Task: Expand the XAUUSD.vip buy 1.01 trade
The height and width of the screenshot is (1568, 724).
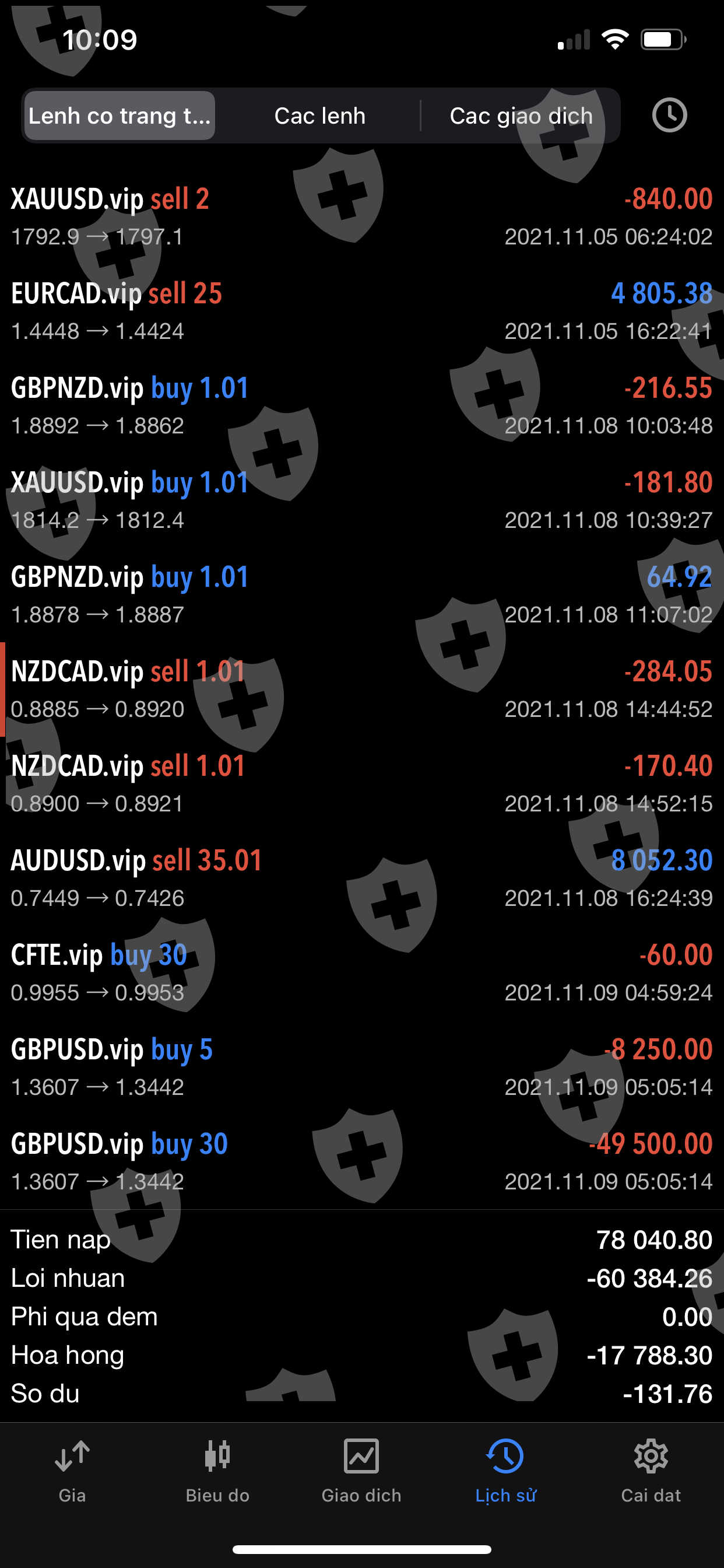Action: coord(361,501)
